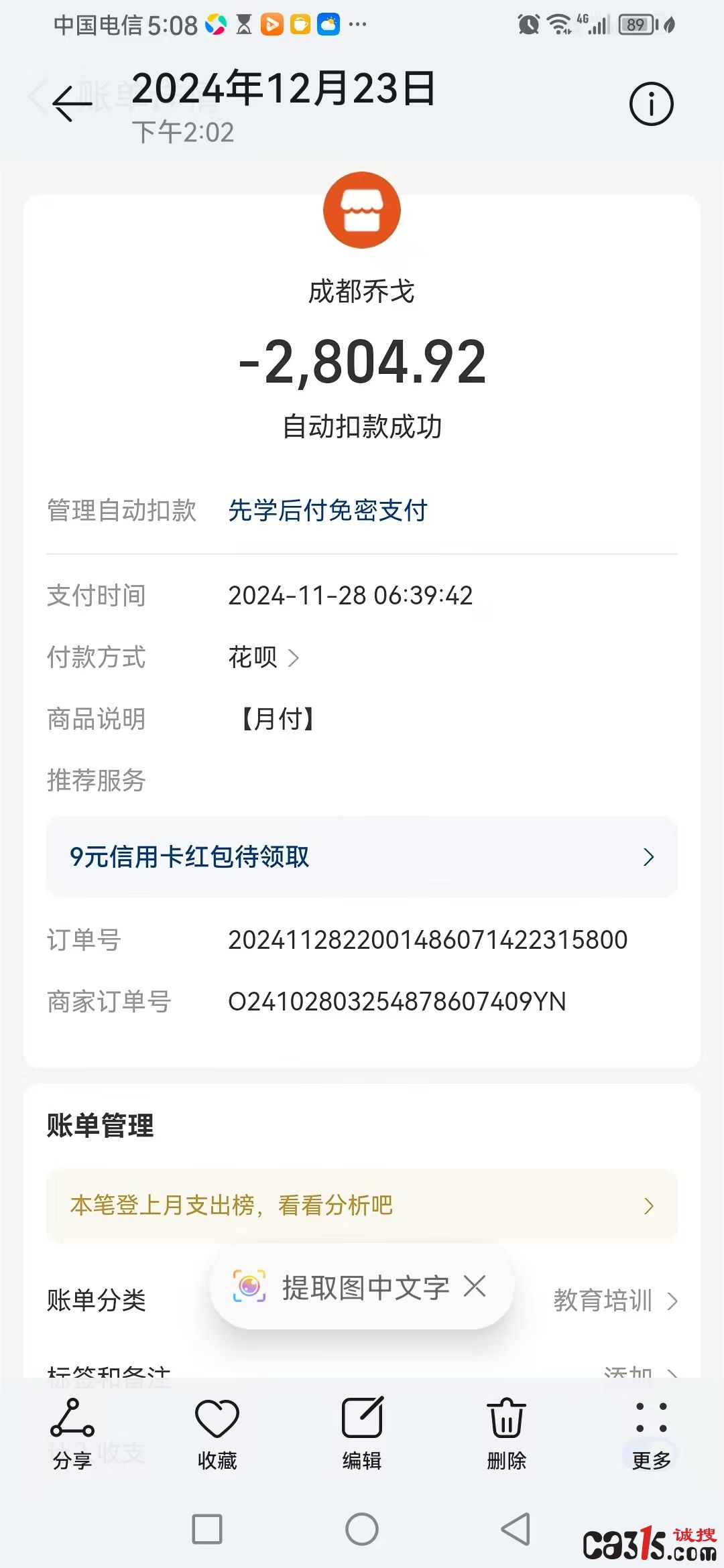Image resolution: width=724 pixels, height=1568 pixels.
Task: Go to home via system home button
Action: pyautogui.click(x=362, y=1529)
